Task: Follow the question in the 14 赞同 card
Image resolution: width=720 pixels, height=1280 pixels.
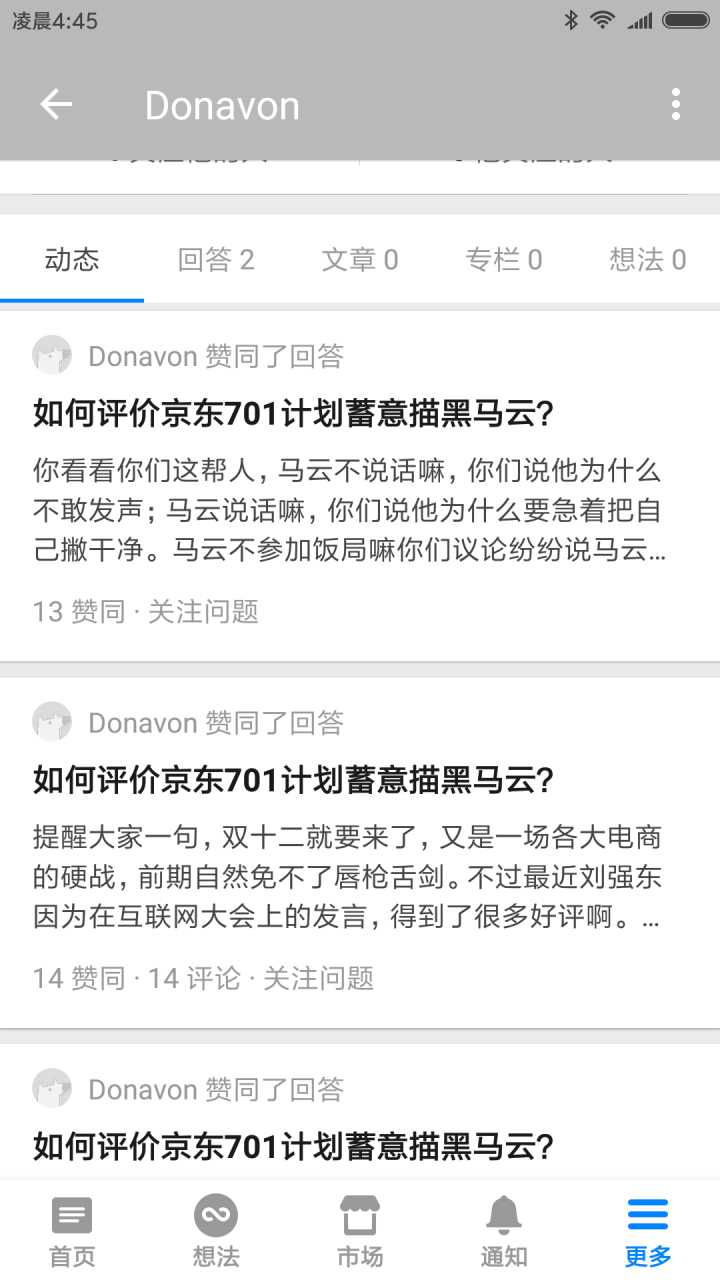Action: (x=318, y=978)
